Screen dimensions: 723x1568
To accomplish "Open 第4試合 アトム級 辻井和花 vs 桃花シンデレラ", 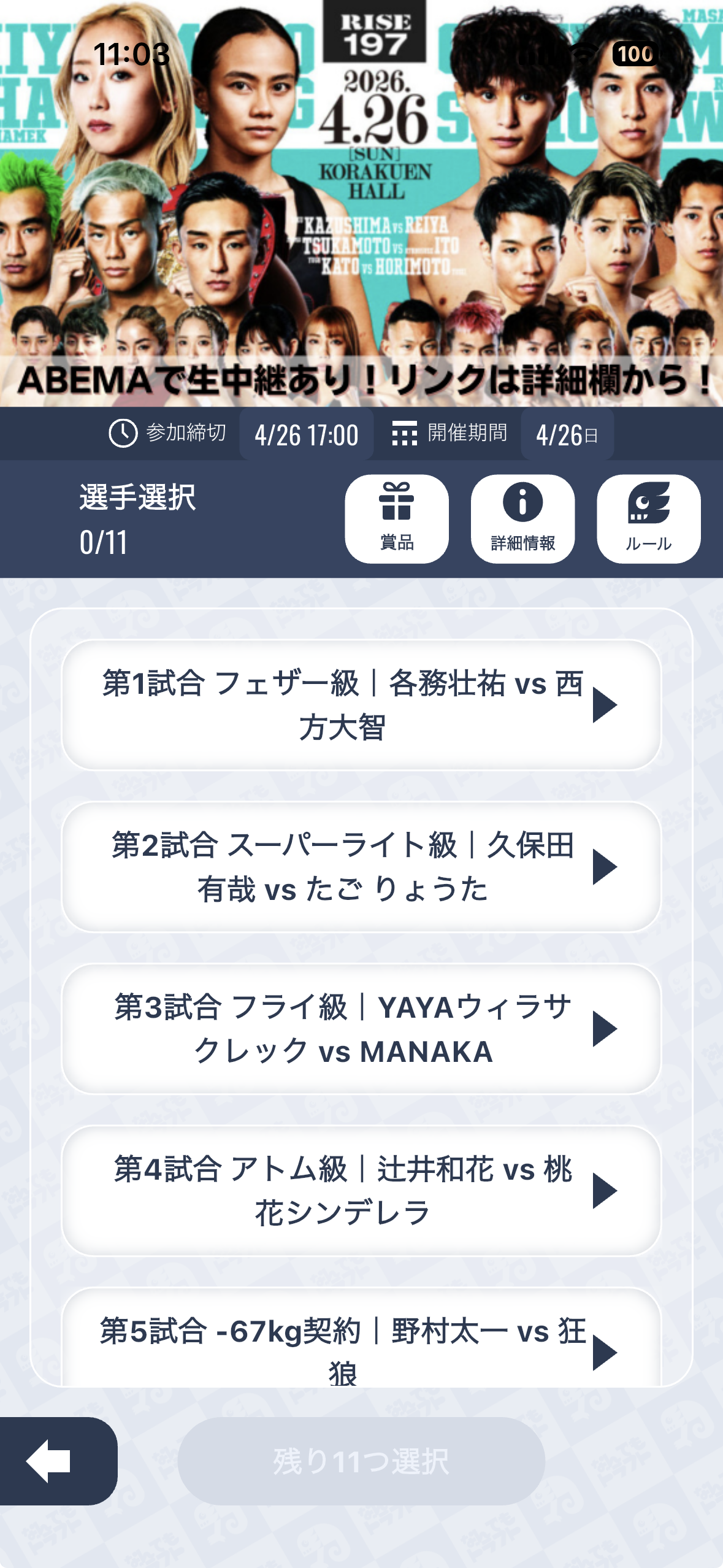I will pos(361,1191).
